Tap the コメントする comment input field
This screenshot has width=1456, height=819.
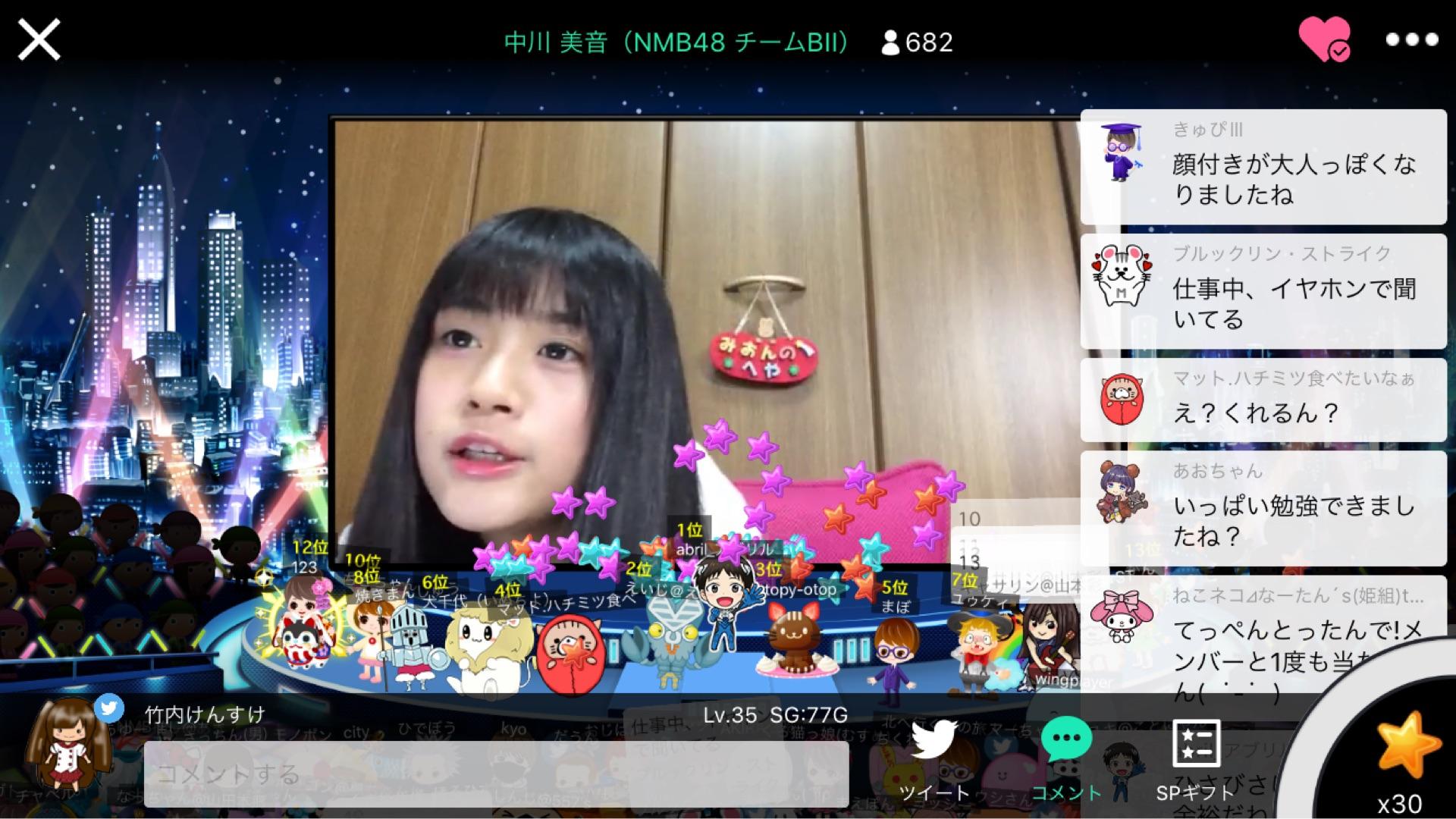click(496, 773)
